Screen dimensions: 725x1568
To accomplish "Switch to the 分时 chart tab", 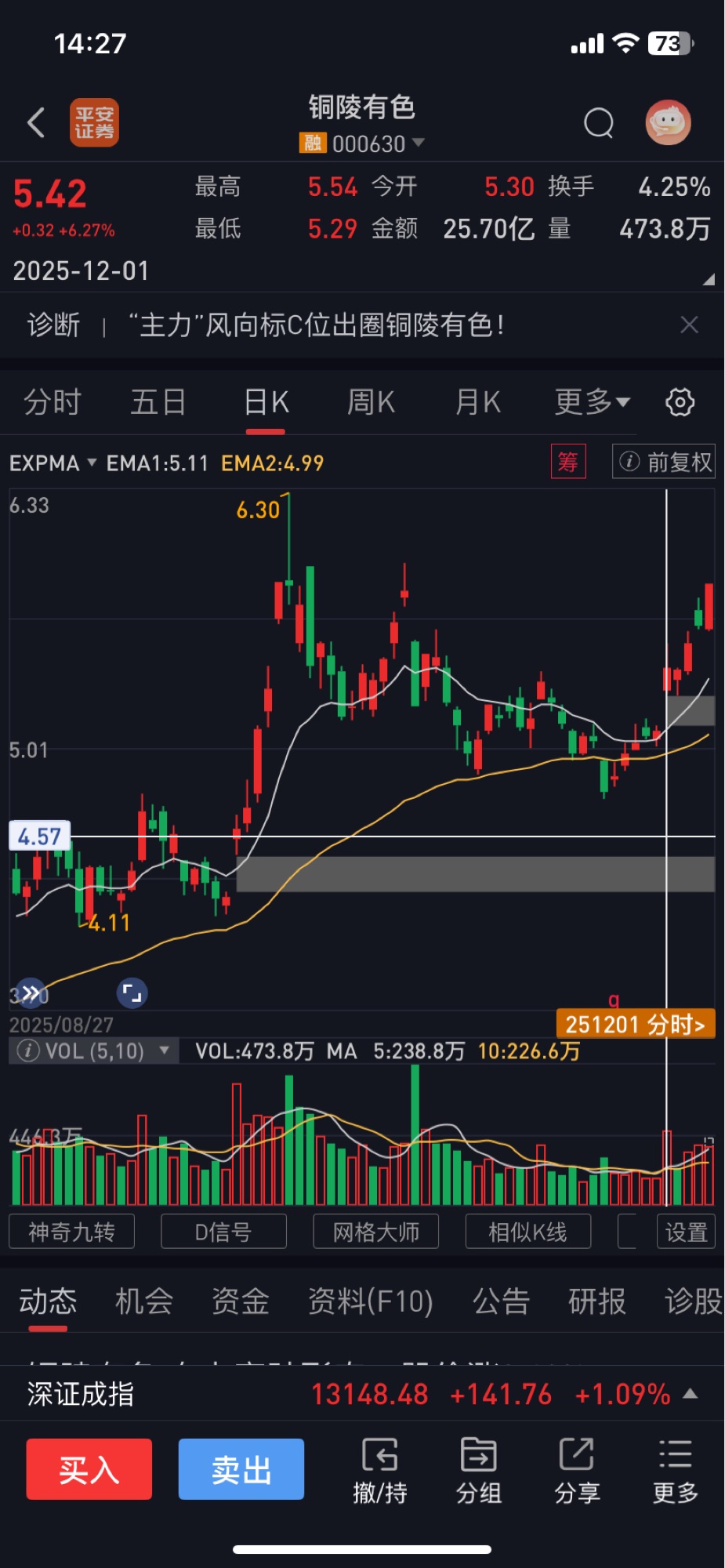I will coord(52,402).
